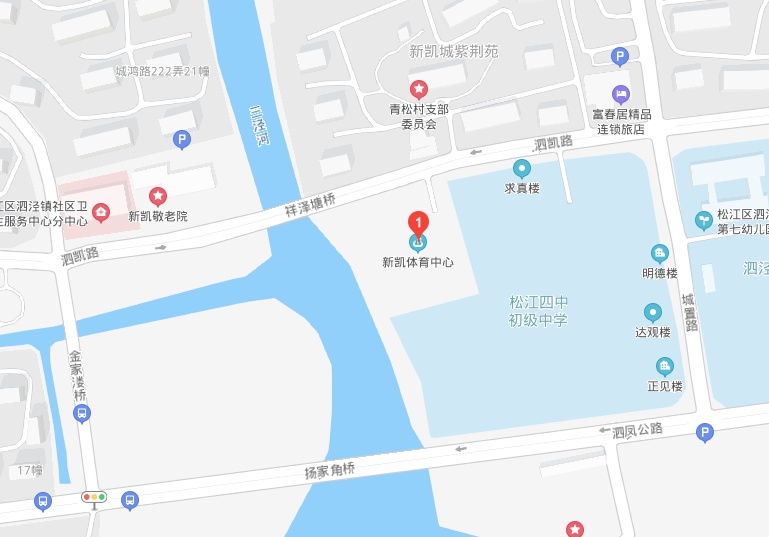Open the 达观楼 map marker
This screenshot has height=537, width=769.
653,312
